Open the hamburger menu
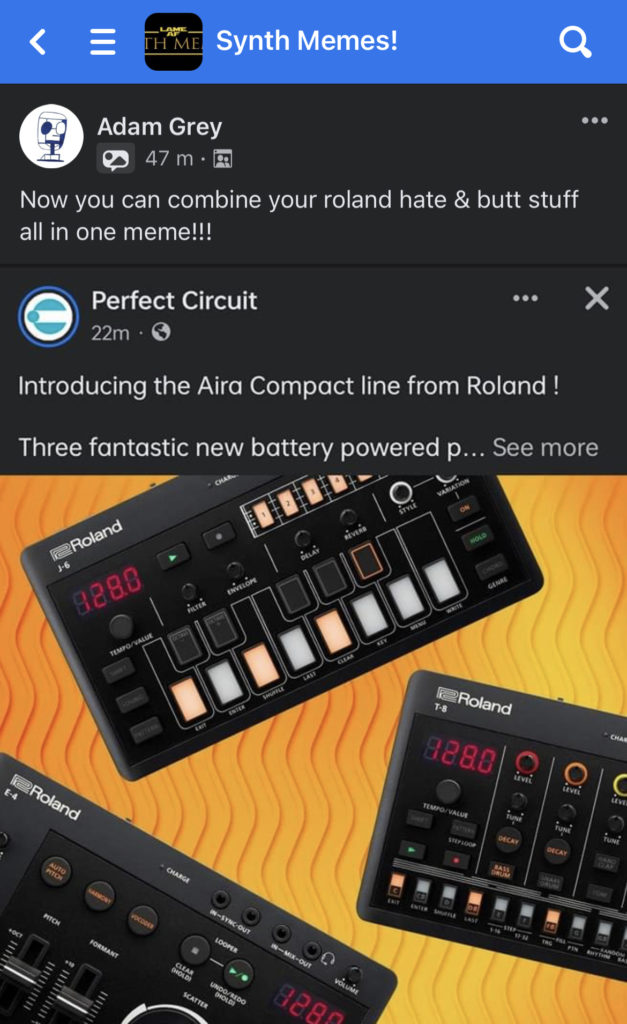The image size is (627, 1024). coord(103,42)
